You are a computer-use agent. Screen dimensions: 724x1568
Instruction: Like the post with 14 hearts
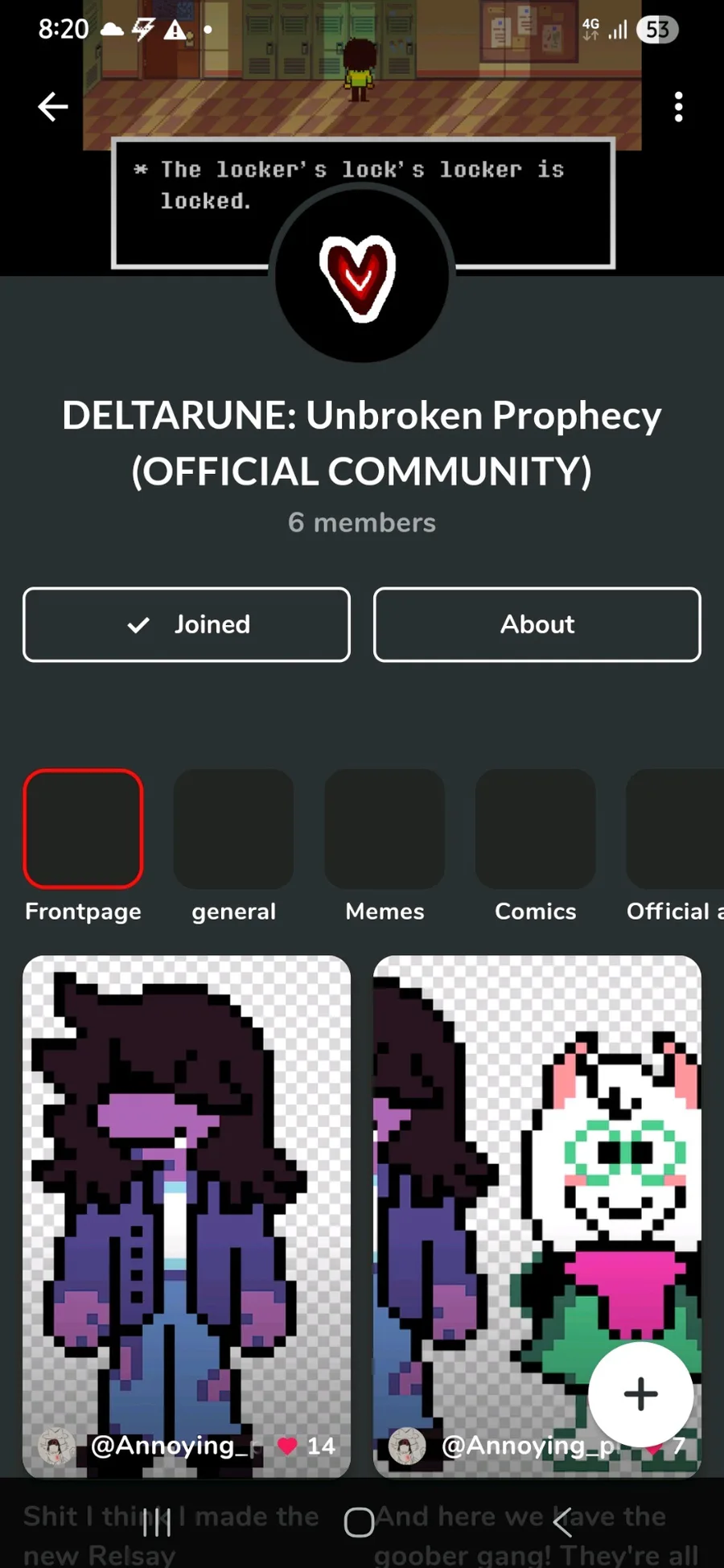click(x=288, y=1446)
